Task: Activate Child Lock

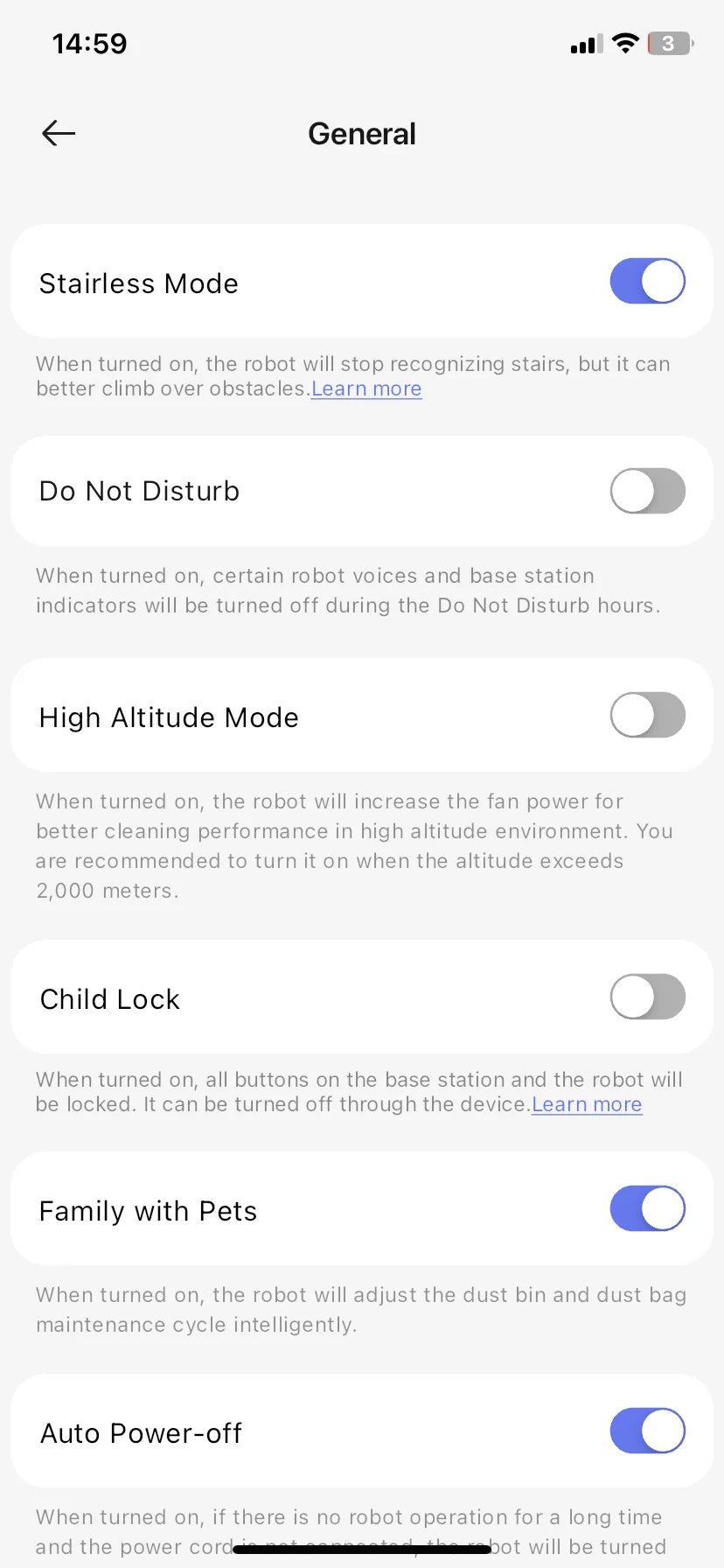Action: click(x=647, y=997)
